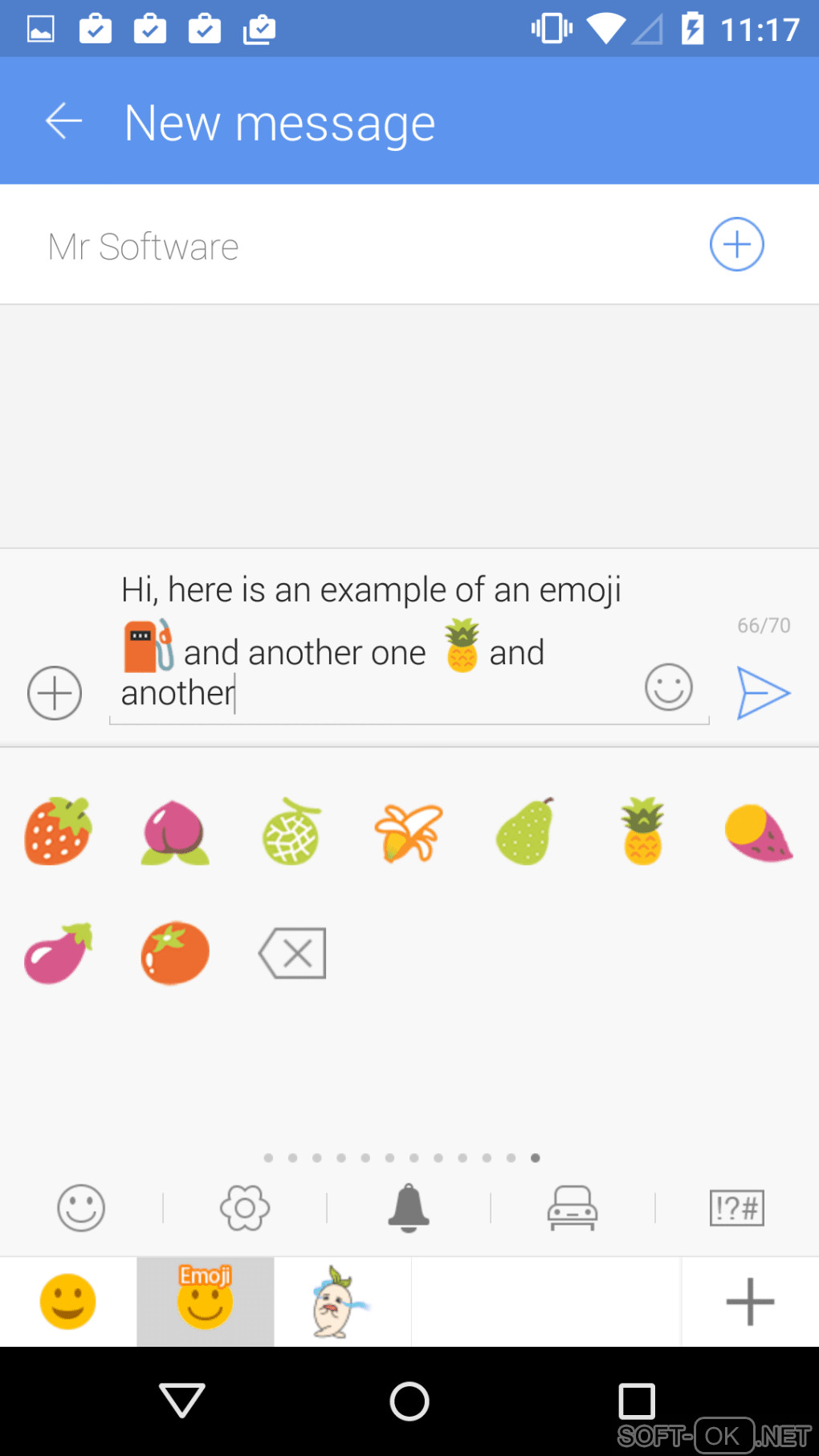Insert the strawberry emoji

pos(58,832)
